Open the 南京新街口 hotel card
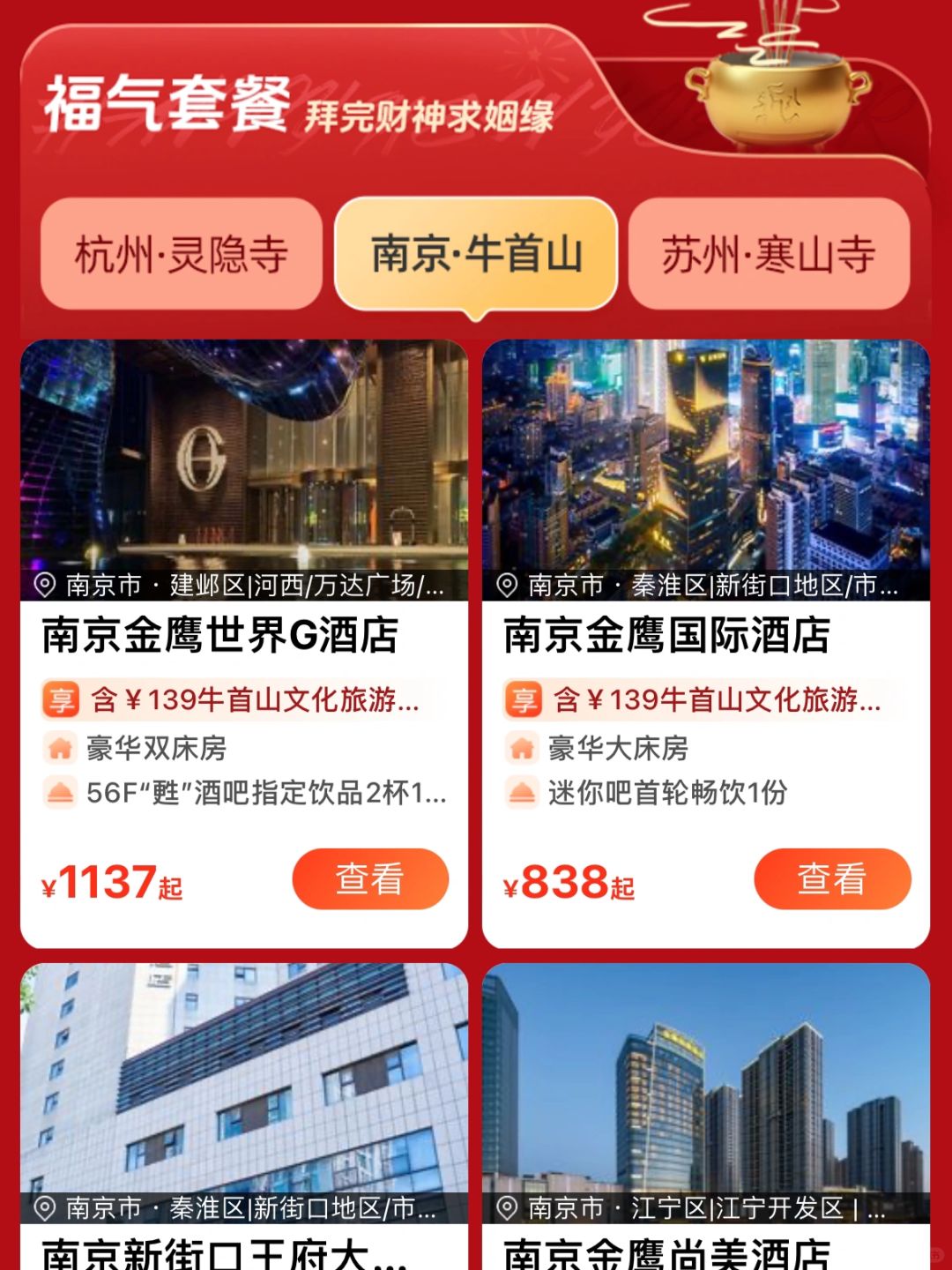This screenshot has height=1270, width=952. tap(244, 1117)
